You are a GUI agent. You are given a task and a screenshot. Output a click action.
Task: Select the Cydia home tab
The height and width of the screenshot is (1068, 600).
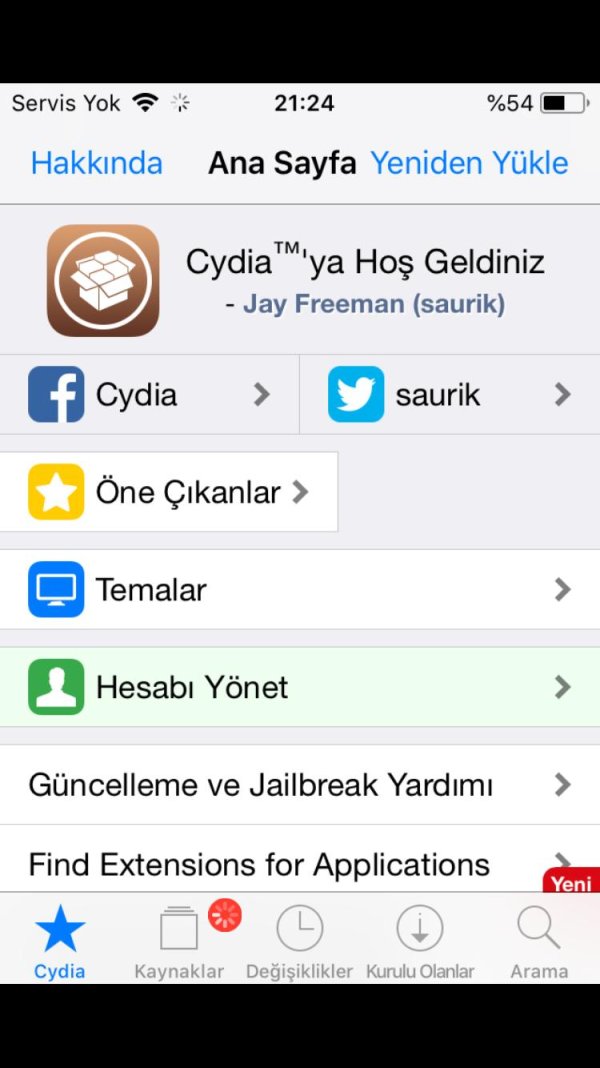pyautogui.click(x=60, y=941)
